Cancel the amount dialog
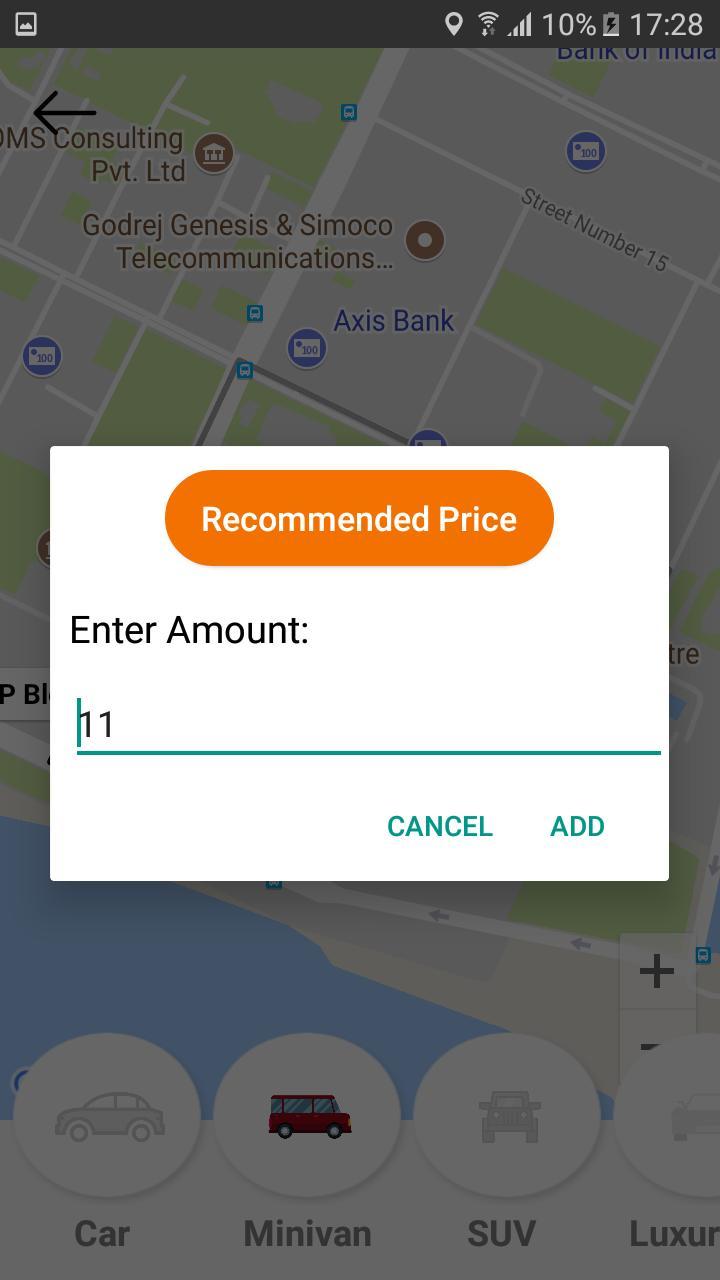This screenshot has width=720, height=1280. [x=440, y=826]
